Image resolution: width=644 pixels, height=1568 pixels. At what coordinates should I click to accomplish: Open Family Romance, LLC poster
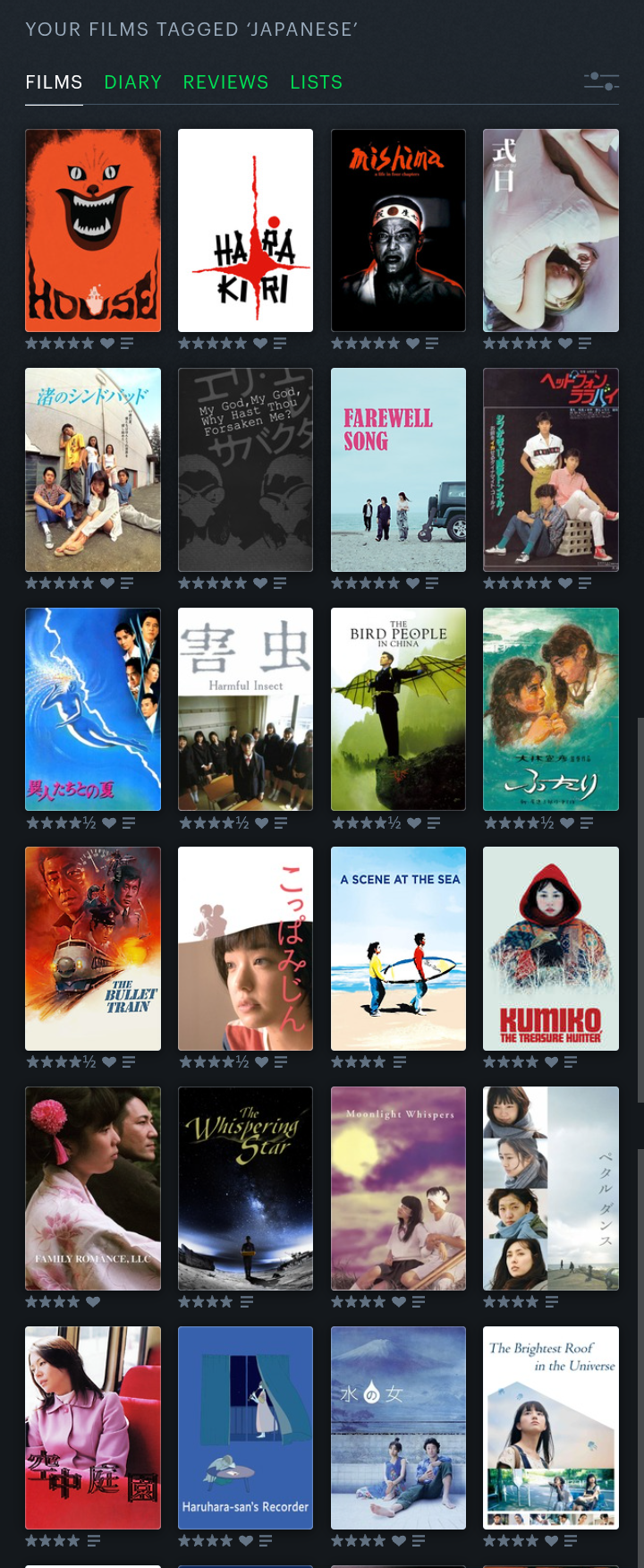point(93,1189)
